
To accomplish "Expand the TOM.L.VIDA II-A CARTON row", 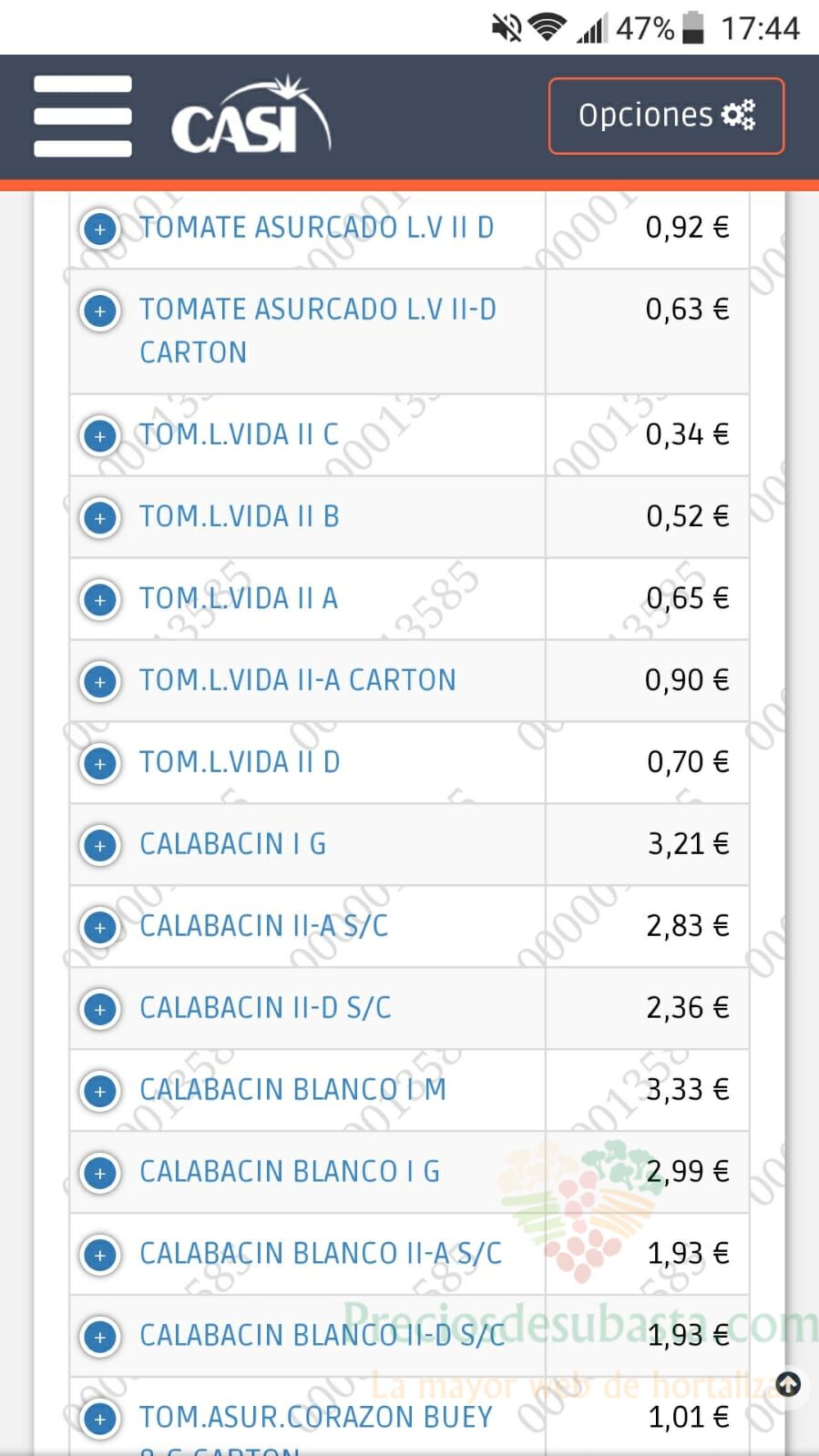I will pos(100,681).
